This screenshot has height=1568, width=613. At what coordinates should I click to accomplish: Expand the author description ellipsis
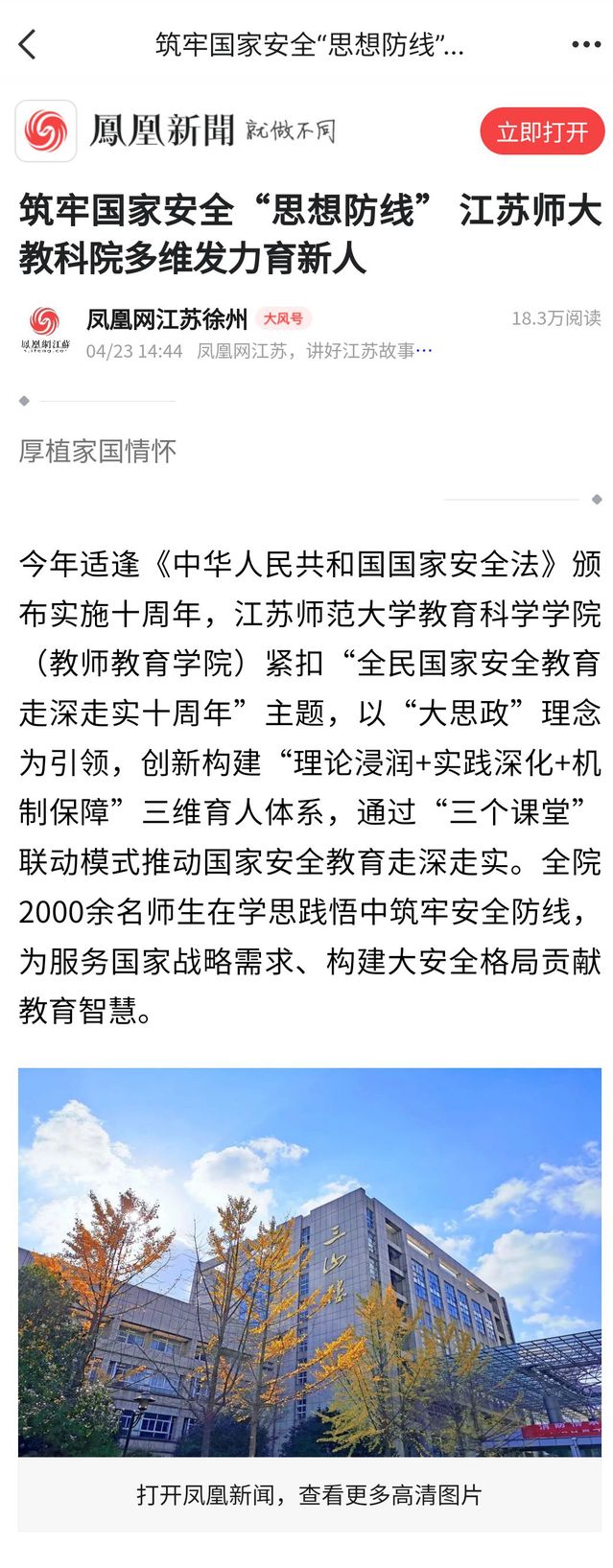coord(424,351)
